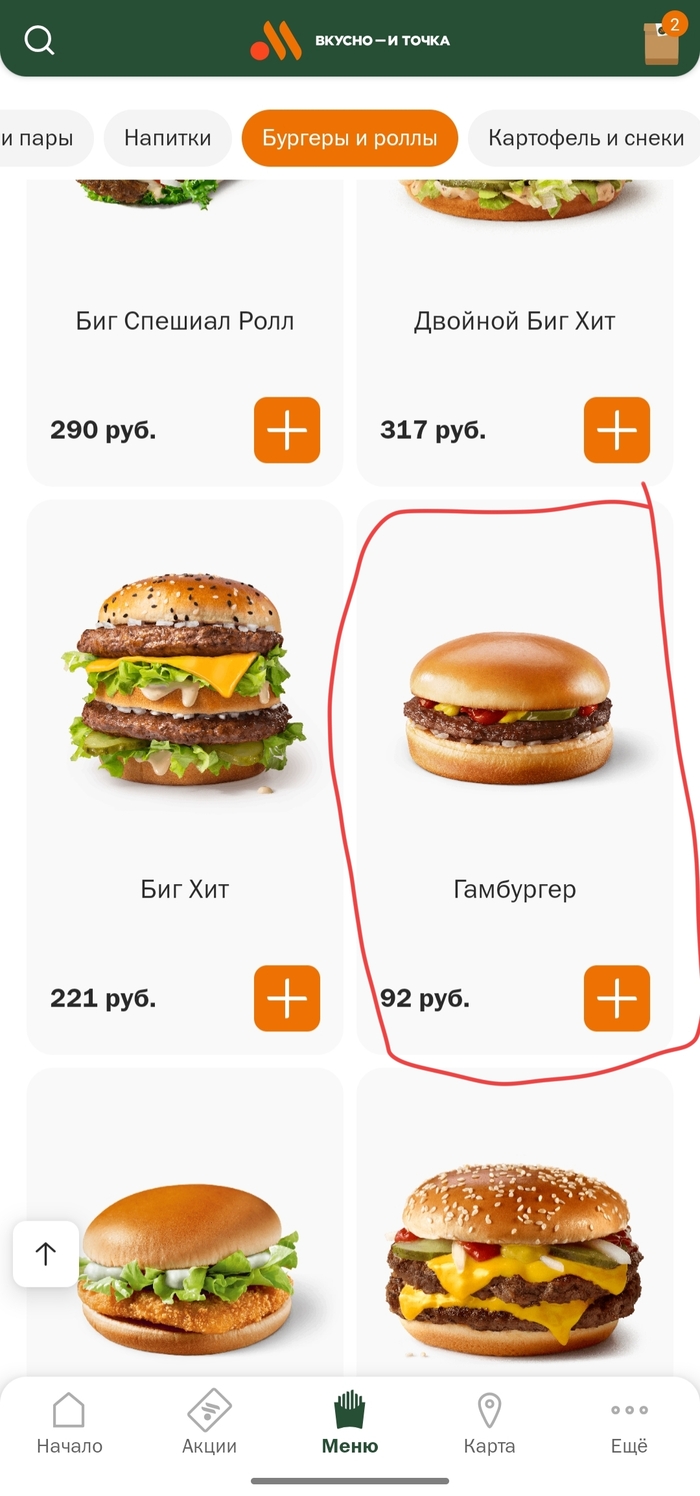Viewport: 700px width, 1496px height.
Task: Open the shopping bag cart
Action: (x=661, y=43)
